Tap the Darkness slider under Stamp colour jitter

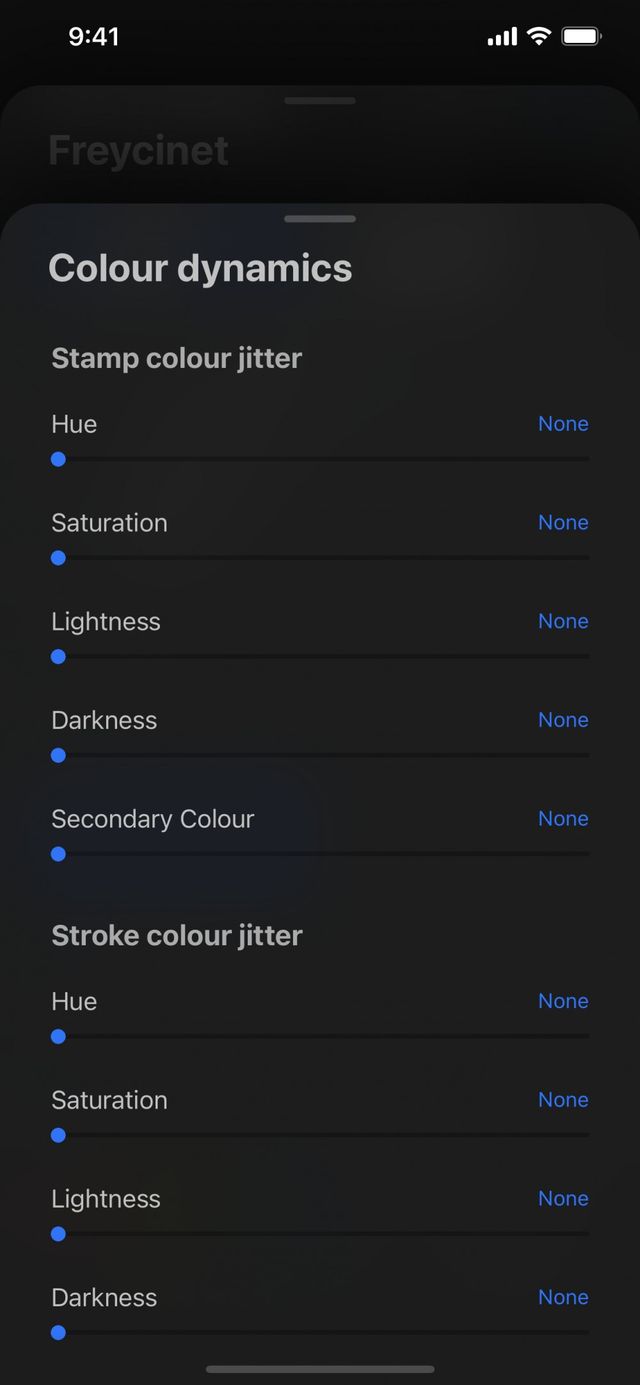click(320, 755)
